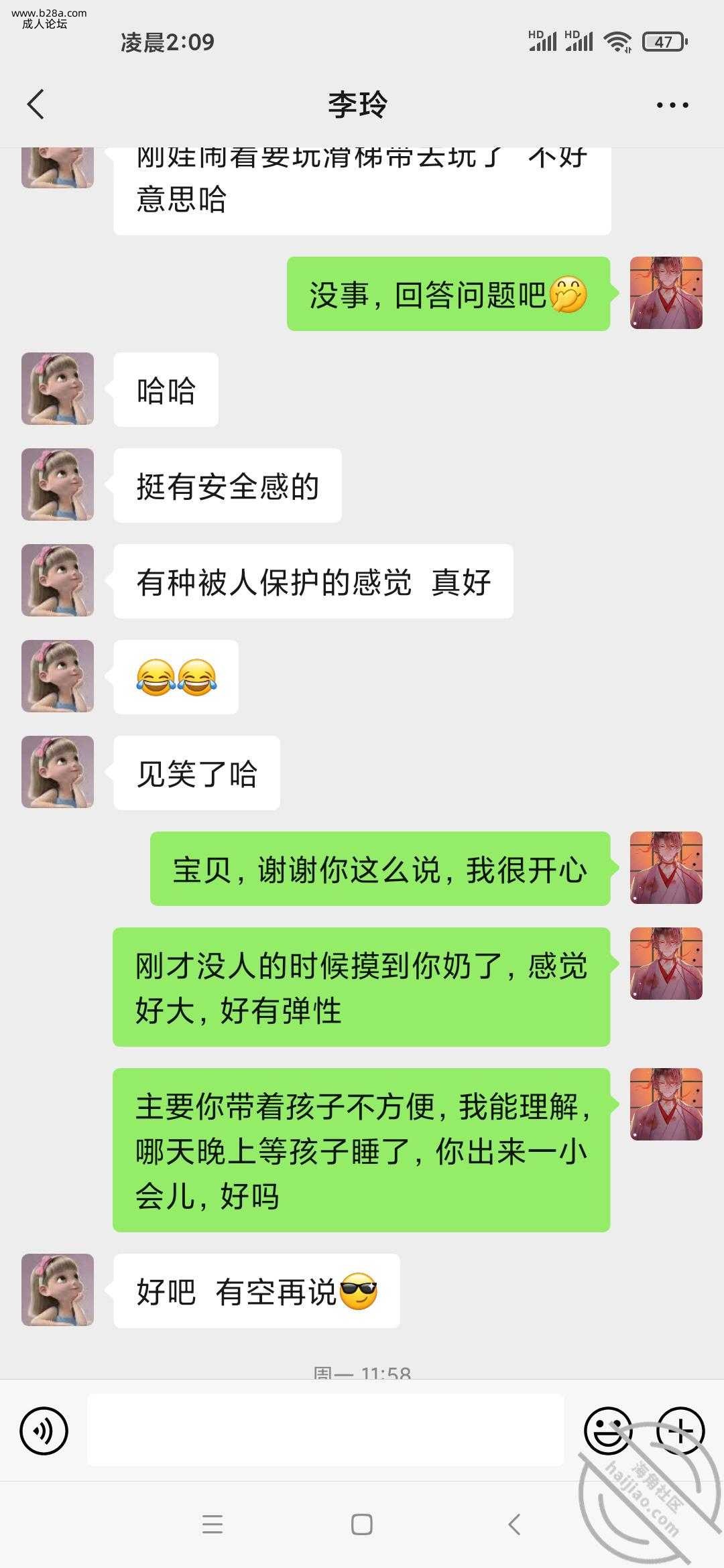The width and height of the screenshot is (724, 1568).
Task: Open contact avatar beside 好吧 有空再说
Action: coord(58,1290)
